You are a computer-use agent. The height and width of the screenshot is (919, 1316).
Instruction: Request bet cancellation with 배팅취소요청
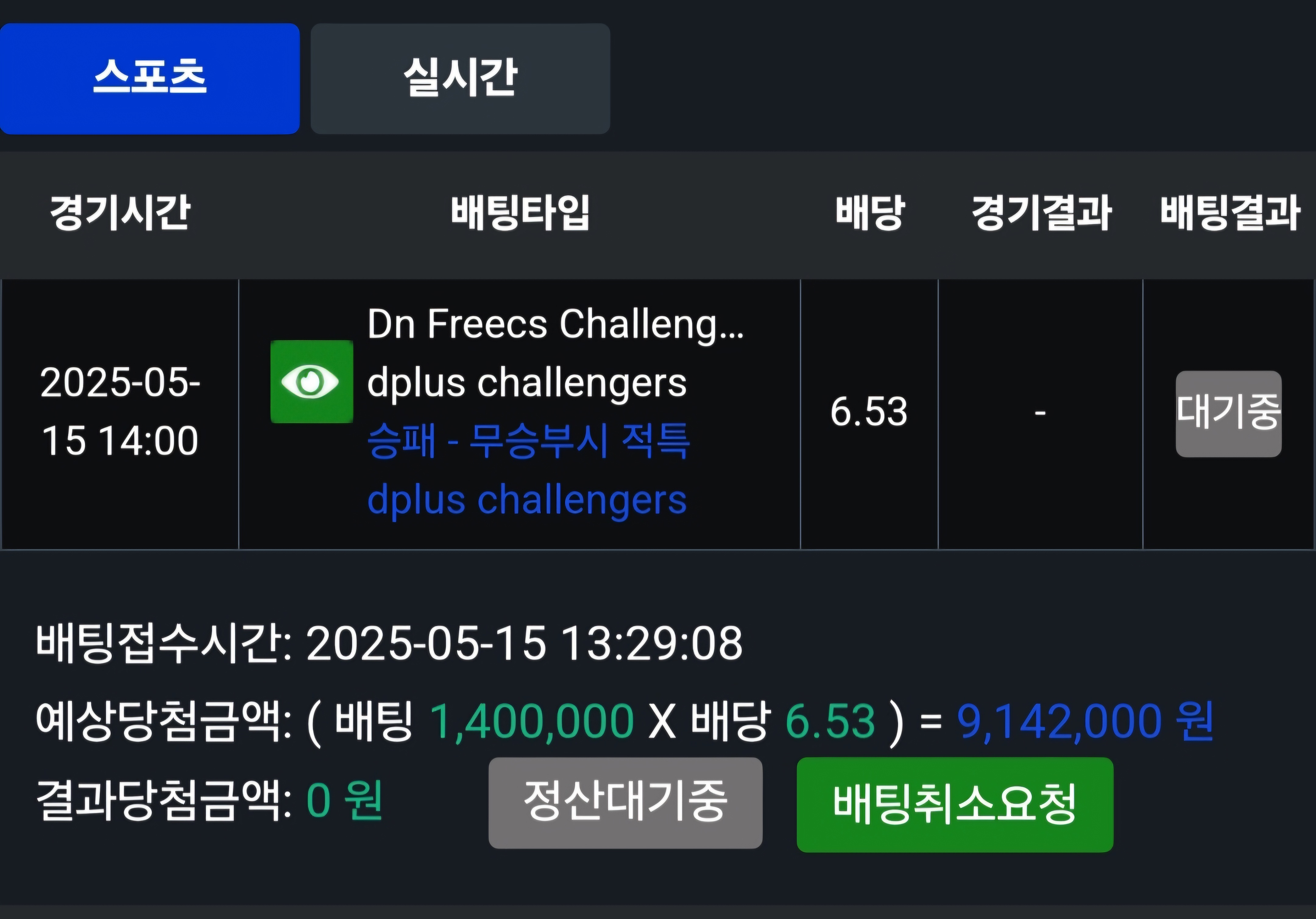point(954,804)
